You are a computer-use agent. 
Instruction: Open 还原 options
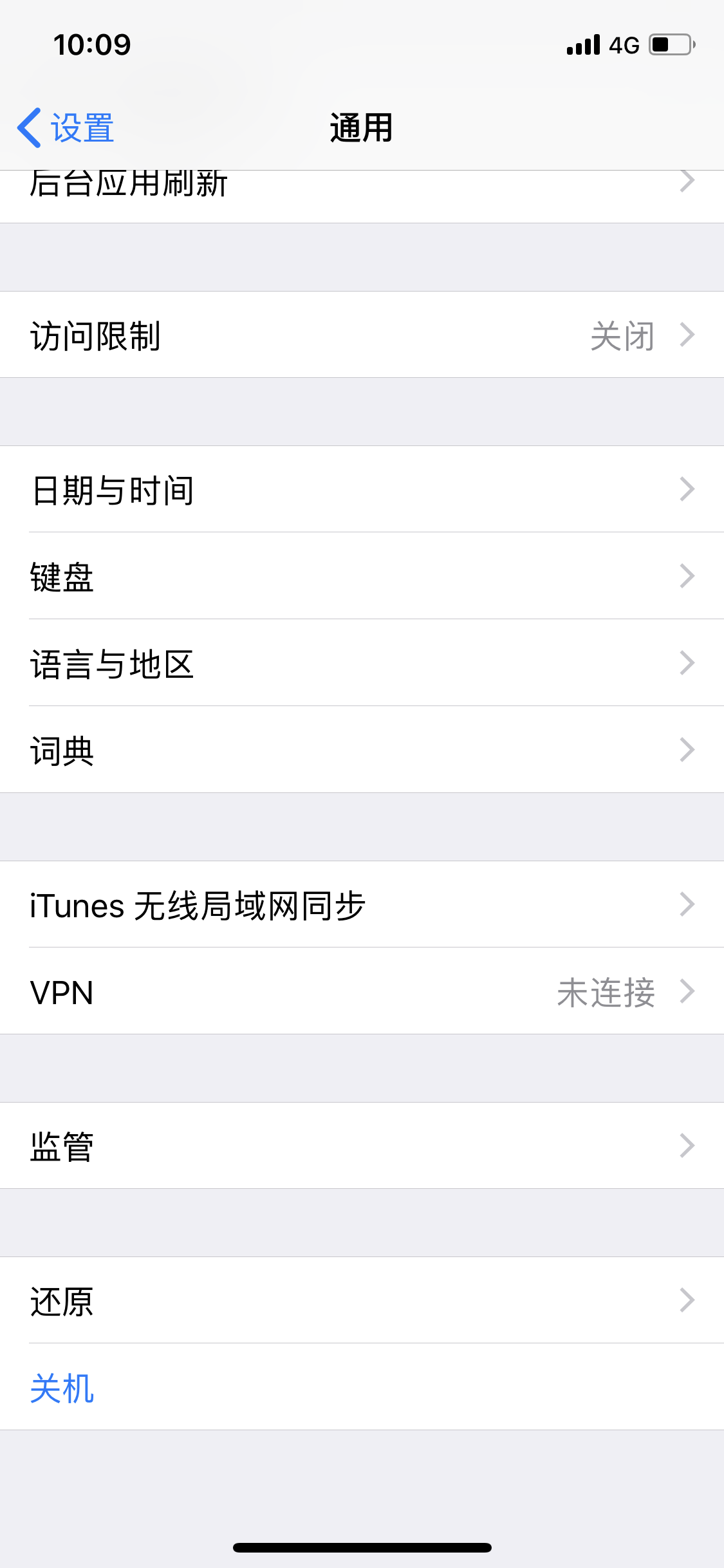tap(360, 1300)
